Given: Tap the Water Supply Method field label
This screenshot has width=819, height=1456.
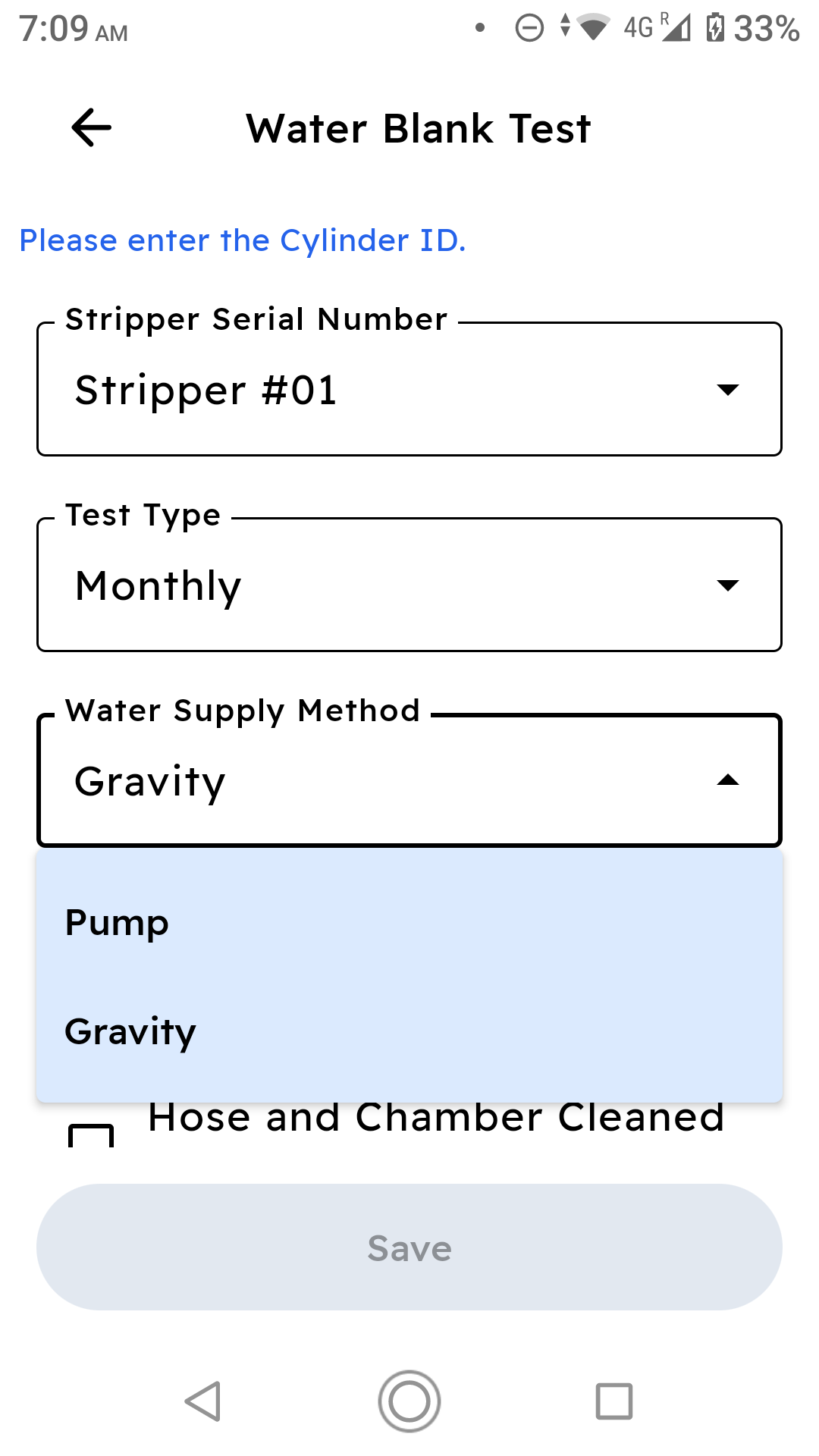Looking at the screenshot, I should pos(241,711).
